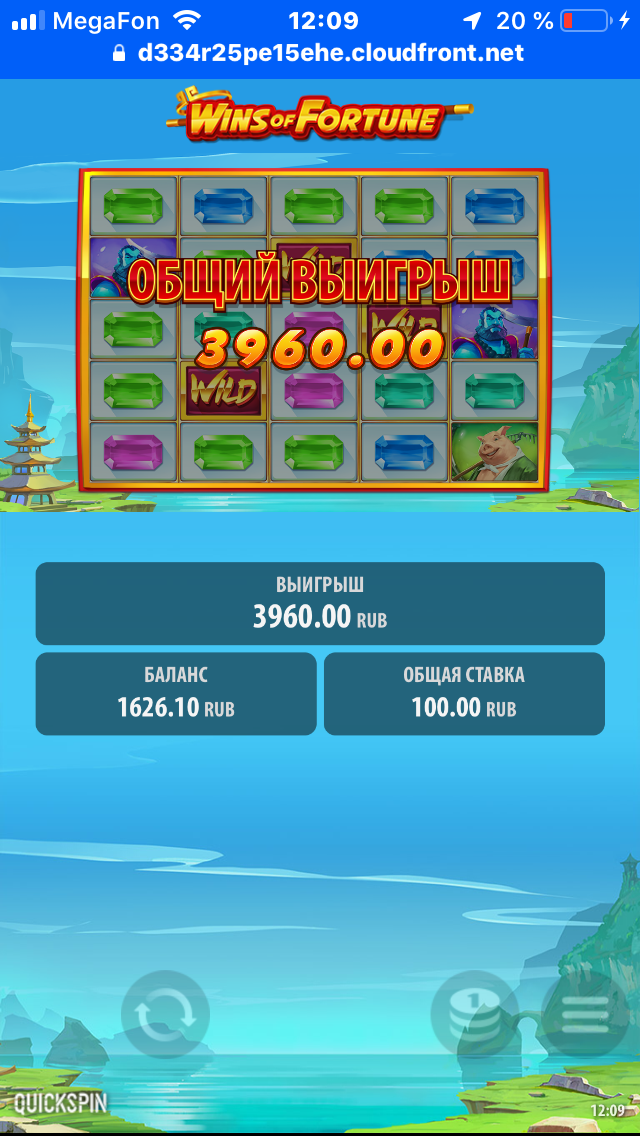Tap the circular spin button
640x1136 pixels.
(165, 1014)
